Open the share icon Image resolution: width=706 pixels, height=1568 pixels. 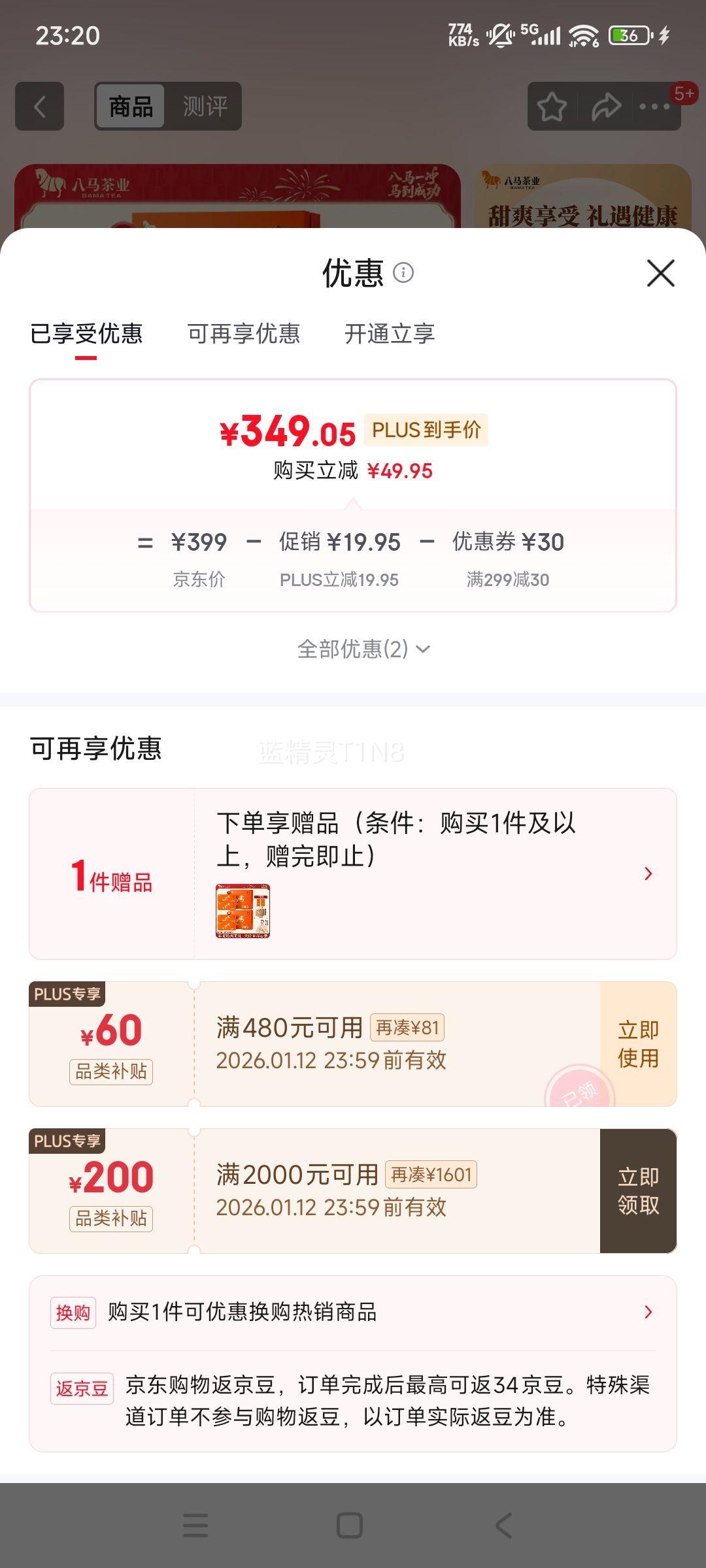pyautogui.click(x=606, y=106)
